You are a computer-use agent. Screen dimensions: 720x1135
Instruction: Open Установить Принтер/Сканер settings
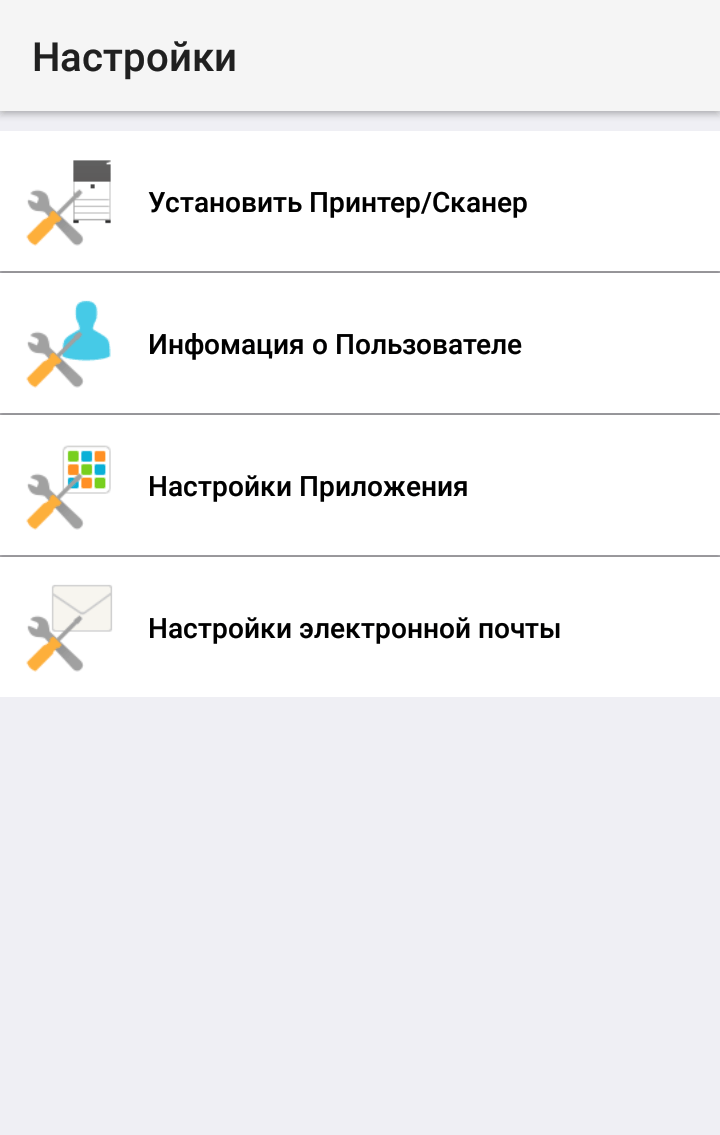click(x=338, y=203)
